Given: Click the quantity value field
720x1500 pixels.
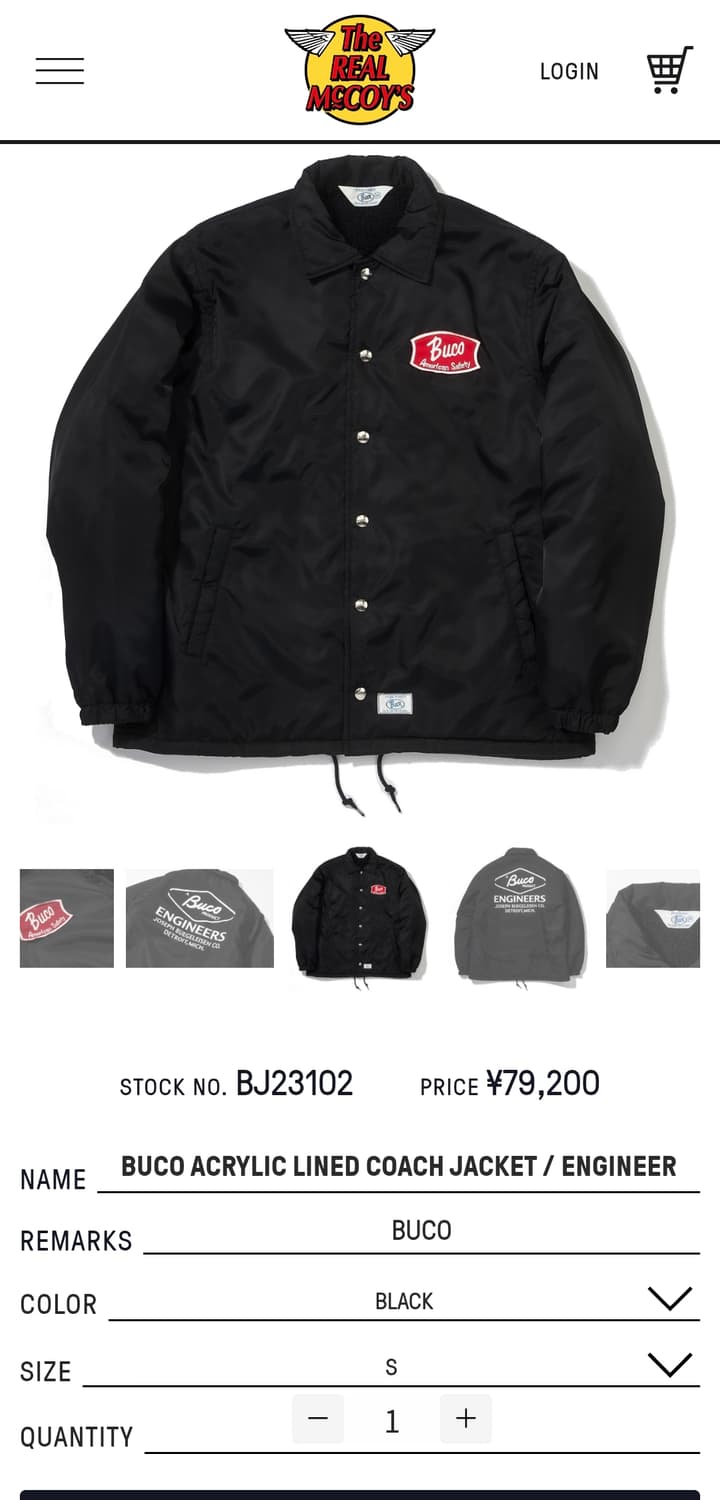Looking at the screenshot, I should click(391, 1419).
